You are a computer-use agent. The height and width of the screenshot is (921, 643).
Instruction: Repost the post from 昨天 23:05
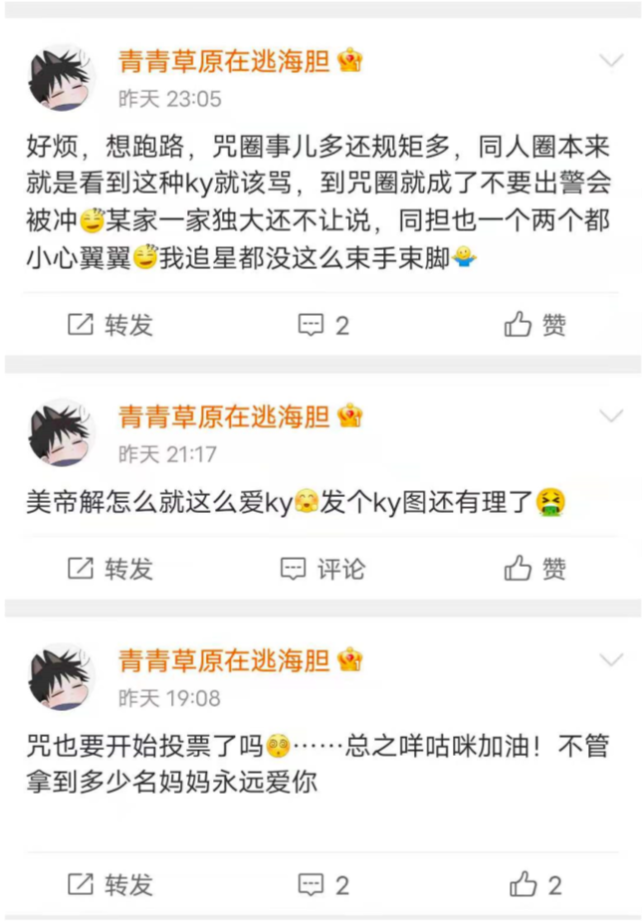(110, 324)
